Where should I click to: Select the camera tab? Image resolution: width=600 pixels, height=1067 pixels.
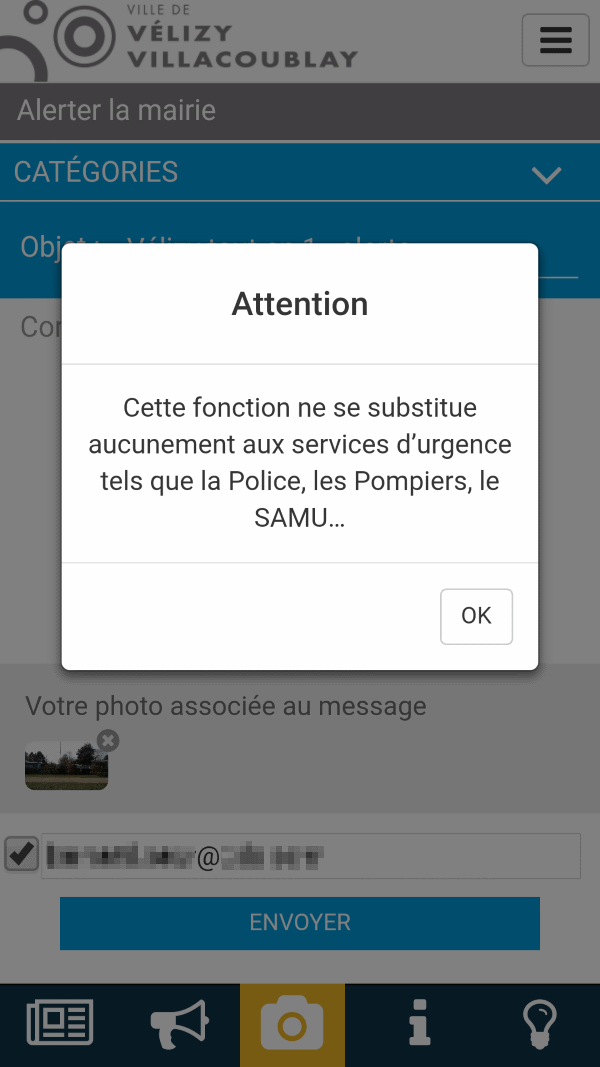click(293, 1025)
